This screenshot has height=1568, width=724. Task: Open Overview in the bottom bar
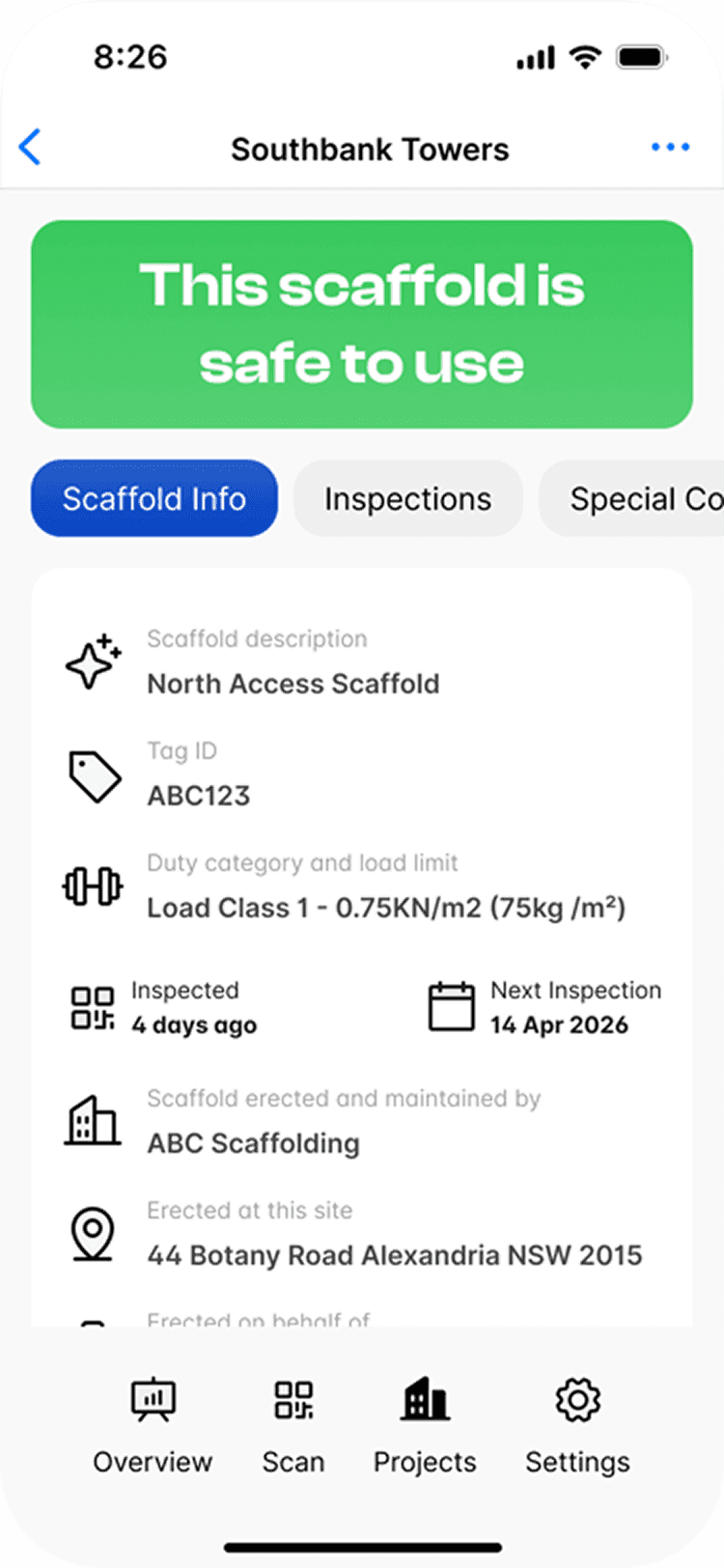pyautogui.click(x=153, y=1427)
